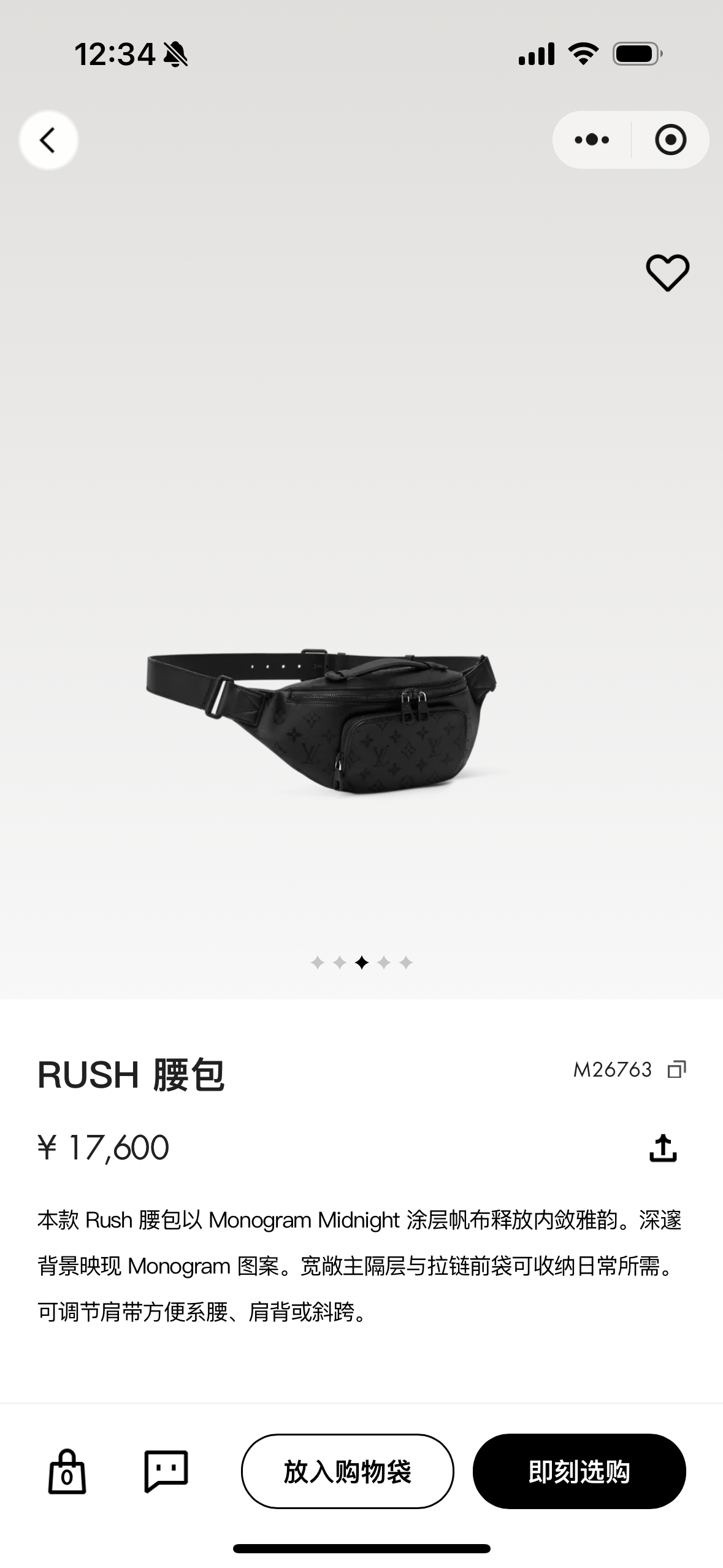The width and height of the screenshot is (723, 1568).
Task: Open the bag product photo
Action: [x=322, y=721]
